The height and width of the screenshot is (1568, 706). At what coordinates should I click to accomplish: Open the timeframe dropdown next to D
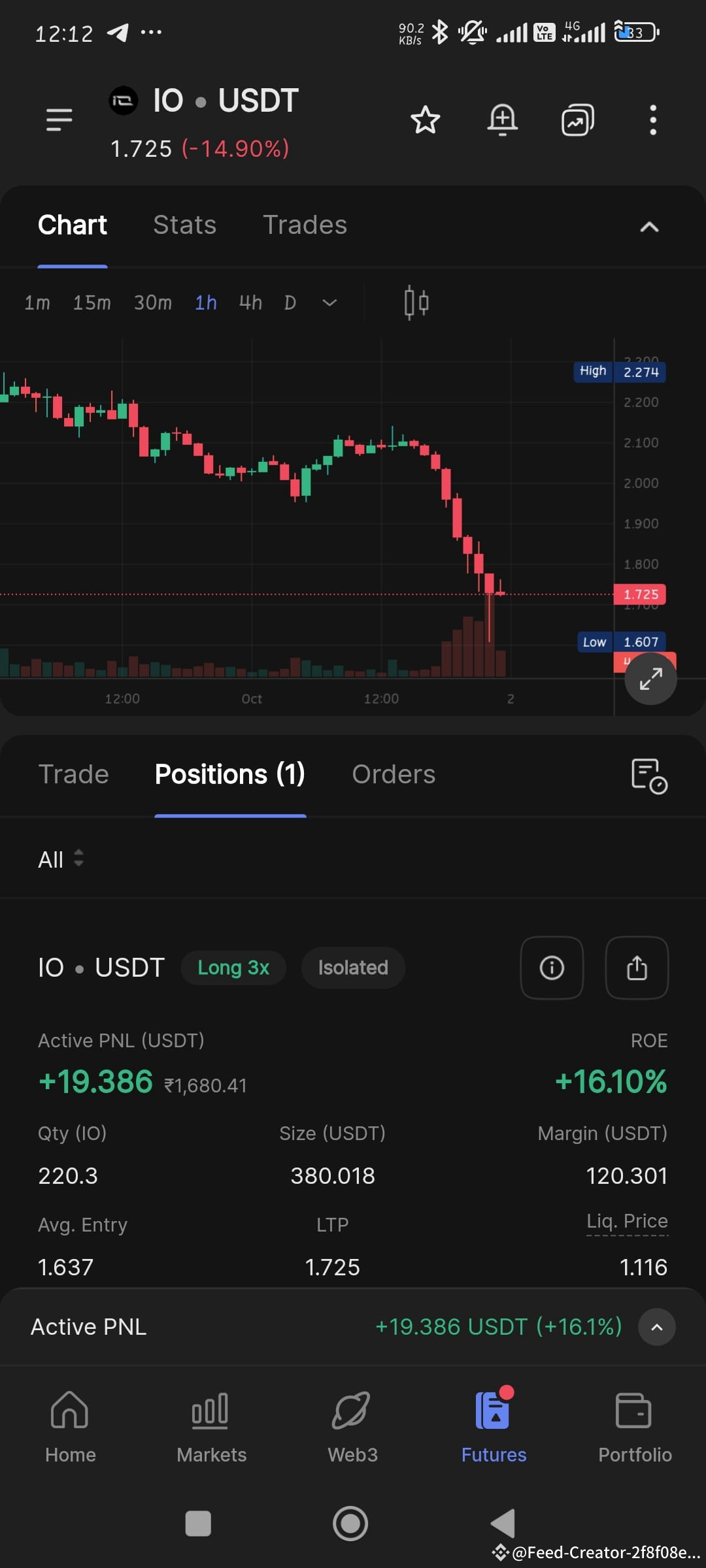pos(329,302)
